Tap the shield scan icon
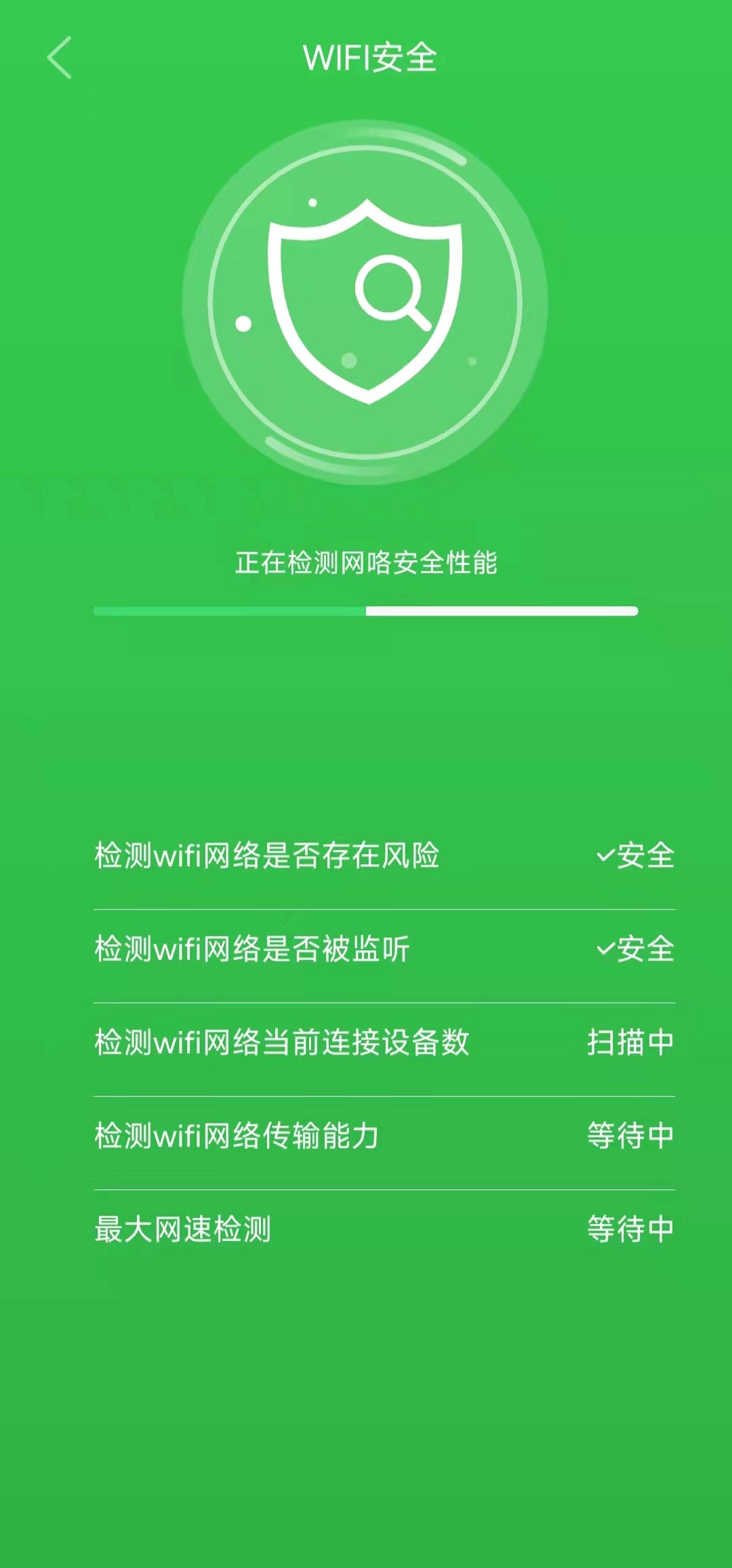The height and width of the screenshot is (1568, 732). coord(366,298)
